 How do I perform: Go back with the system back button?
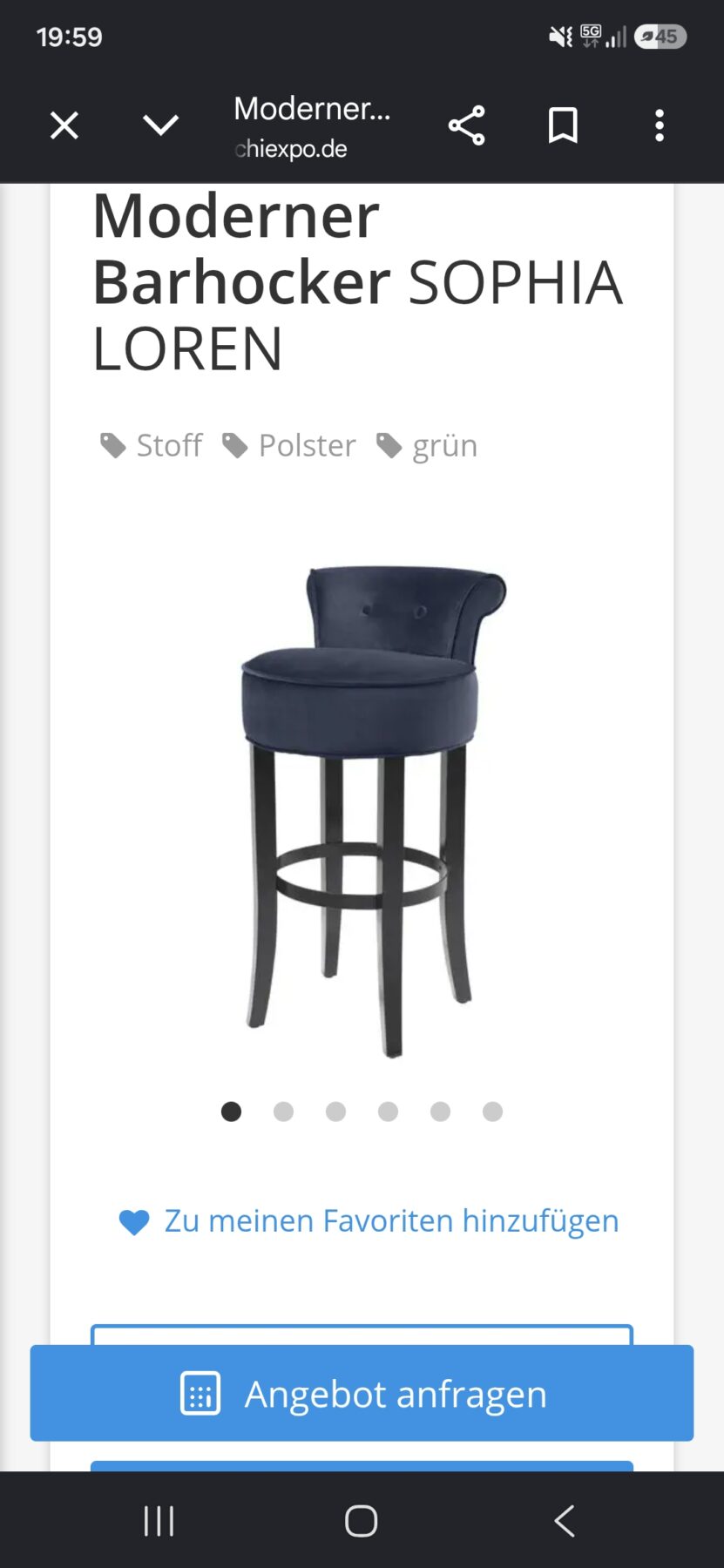(565, 1521)
